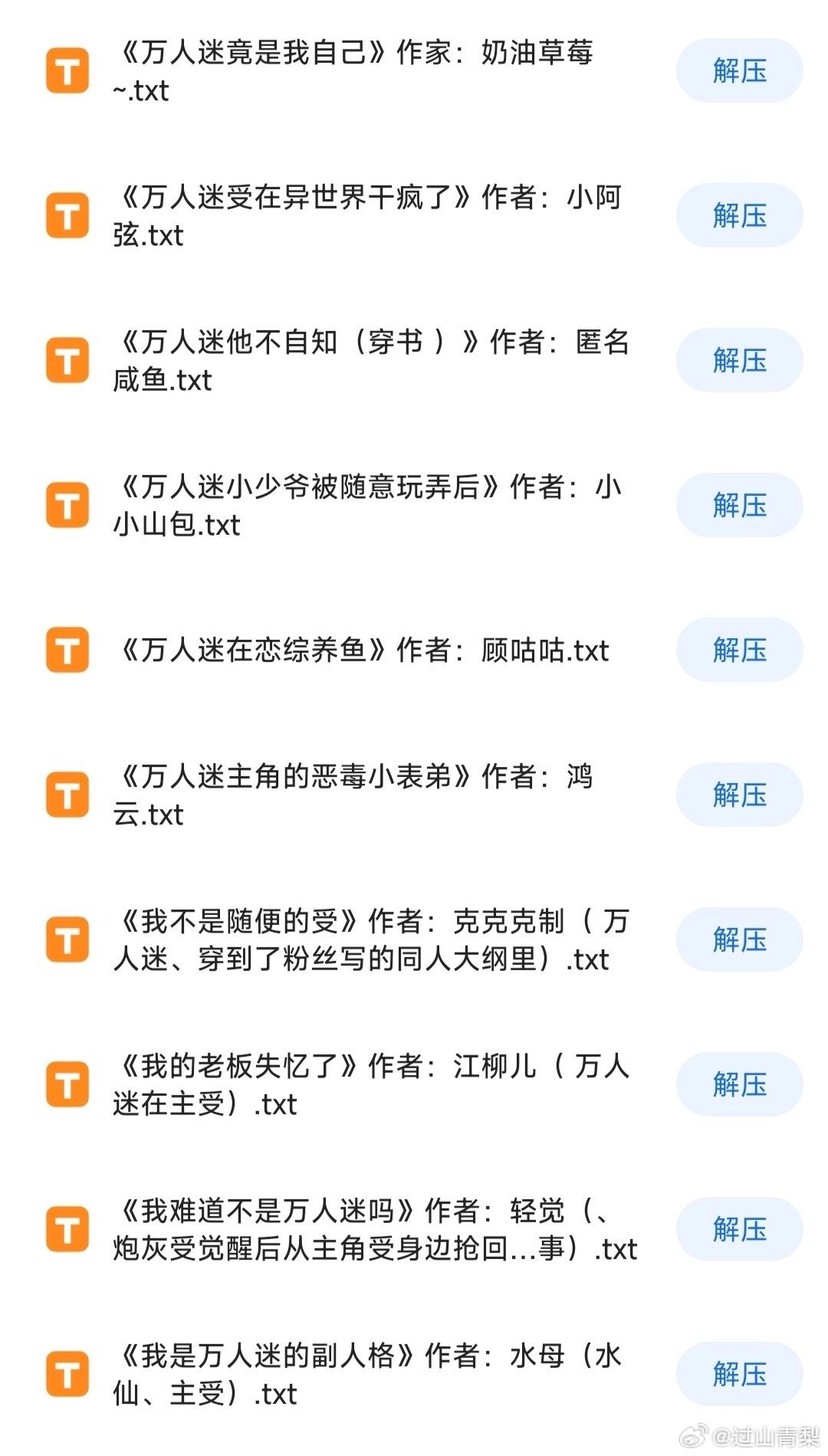Open the 《万人迷竟是我自己》 txt file
Viewport: 828px width, 1456px height.
[353, 71]
